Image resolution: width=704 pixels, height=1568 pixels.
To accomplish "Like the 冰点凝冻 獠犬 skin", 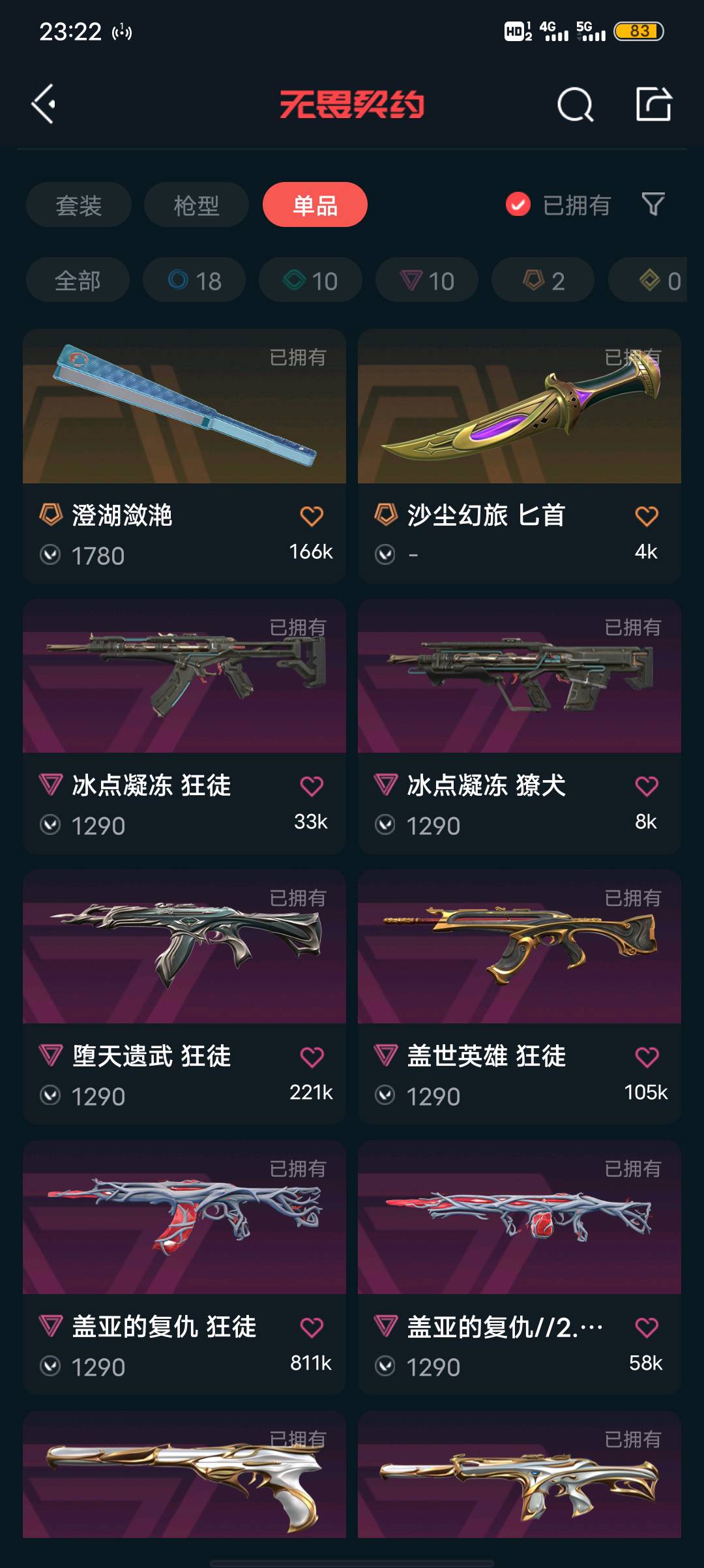I will coord(646,786).
